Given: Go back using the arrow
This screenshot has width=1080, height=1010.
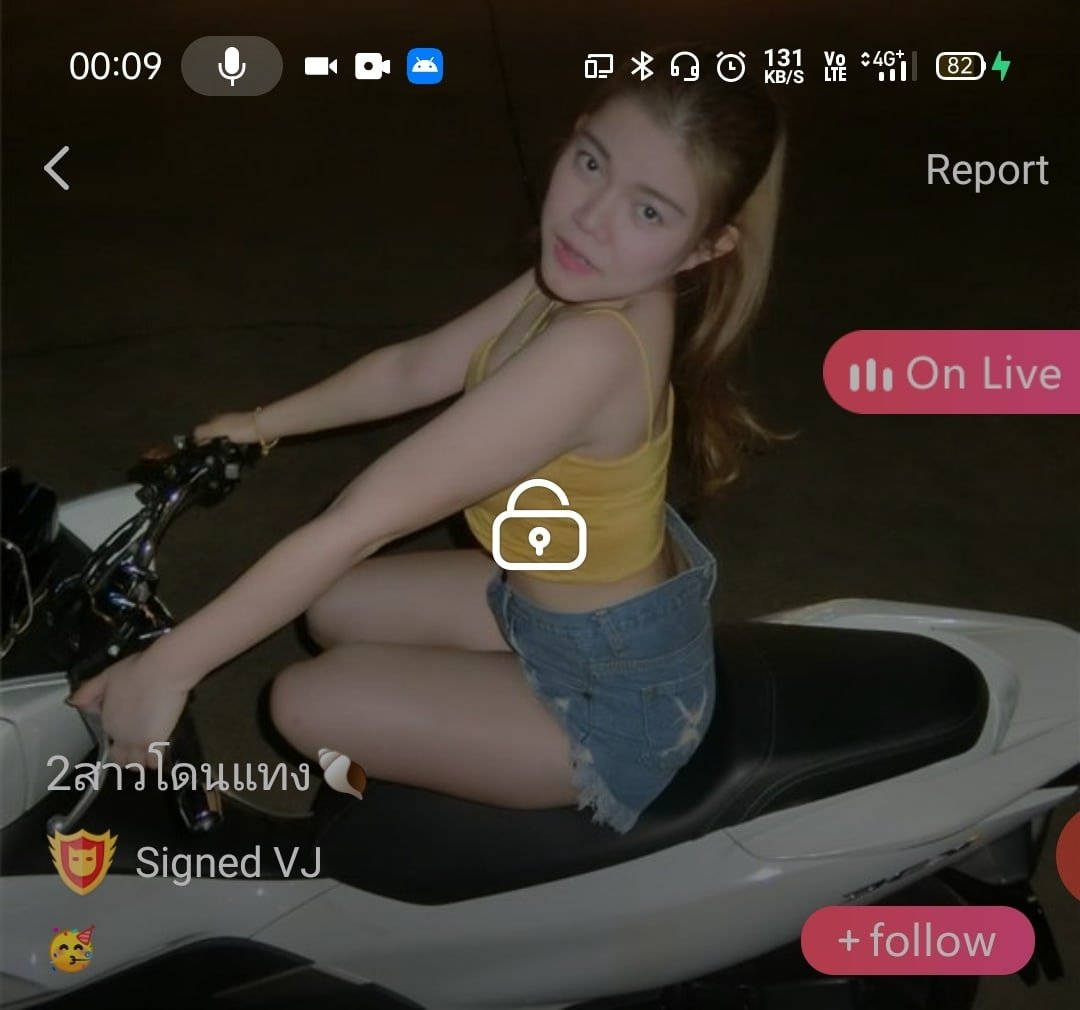Looking at the screenshot, I should coord(57,168).
